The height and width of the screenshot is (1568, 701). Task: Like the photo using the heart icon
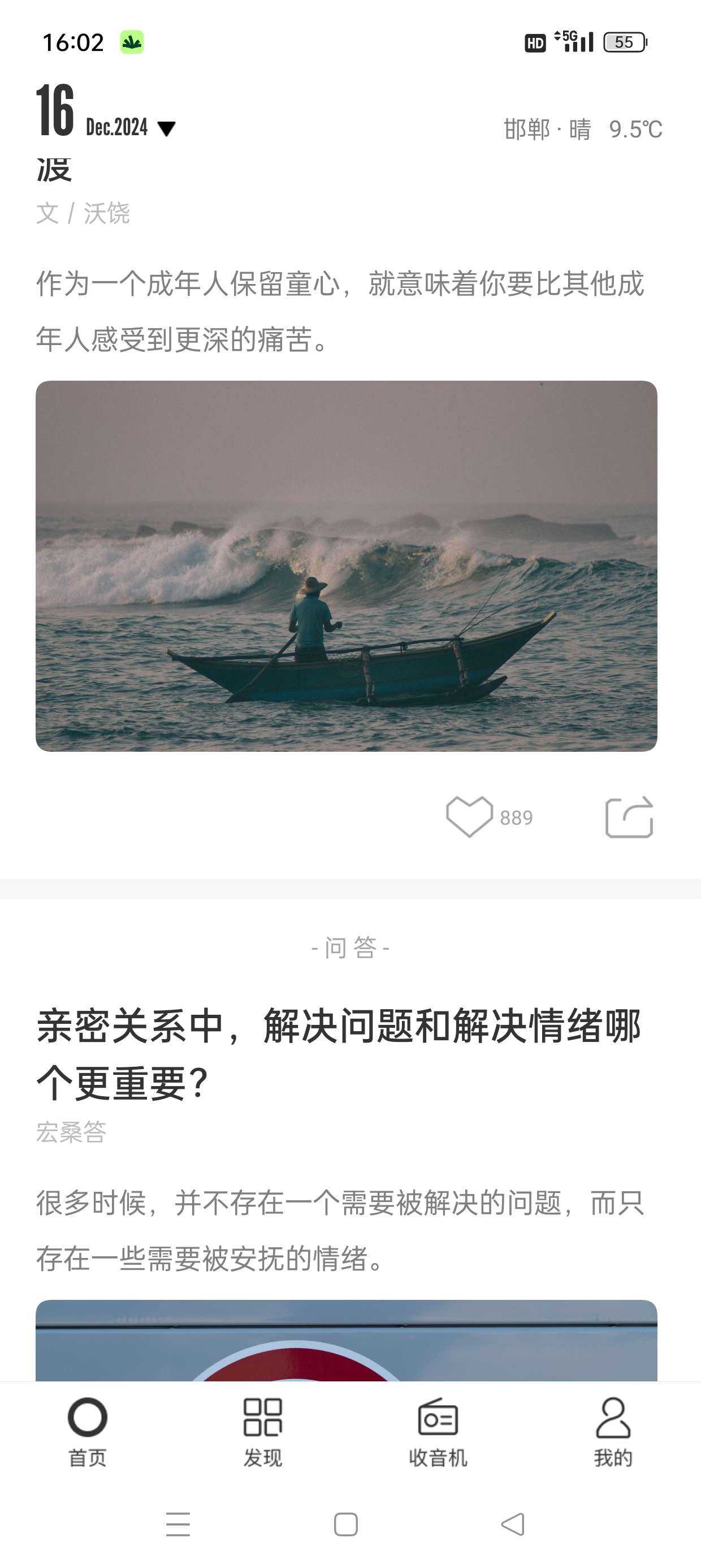click(x=469, y=819)
